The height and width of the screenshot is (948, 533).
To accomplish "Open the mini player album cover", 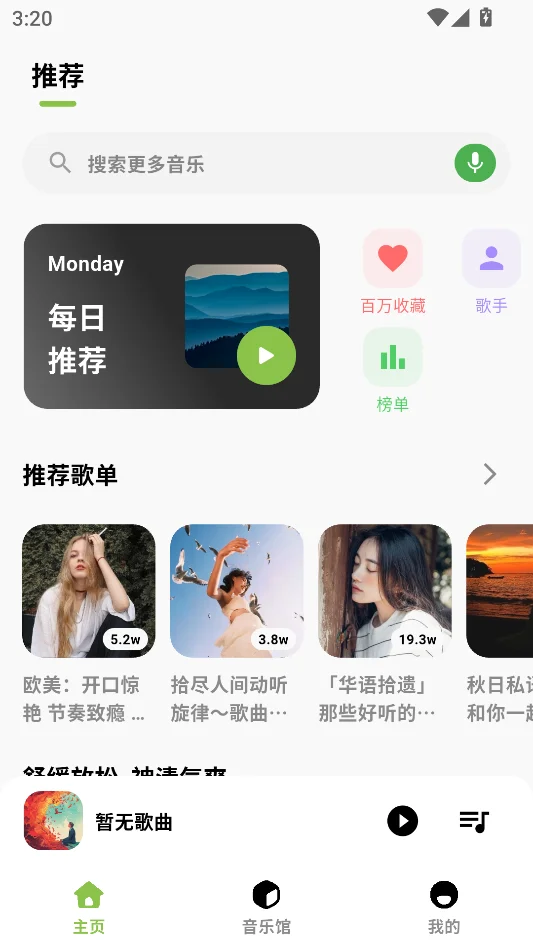I will [53, 820].
